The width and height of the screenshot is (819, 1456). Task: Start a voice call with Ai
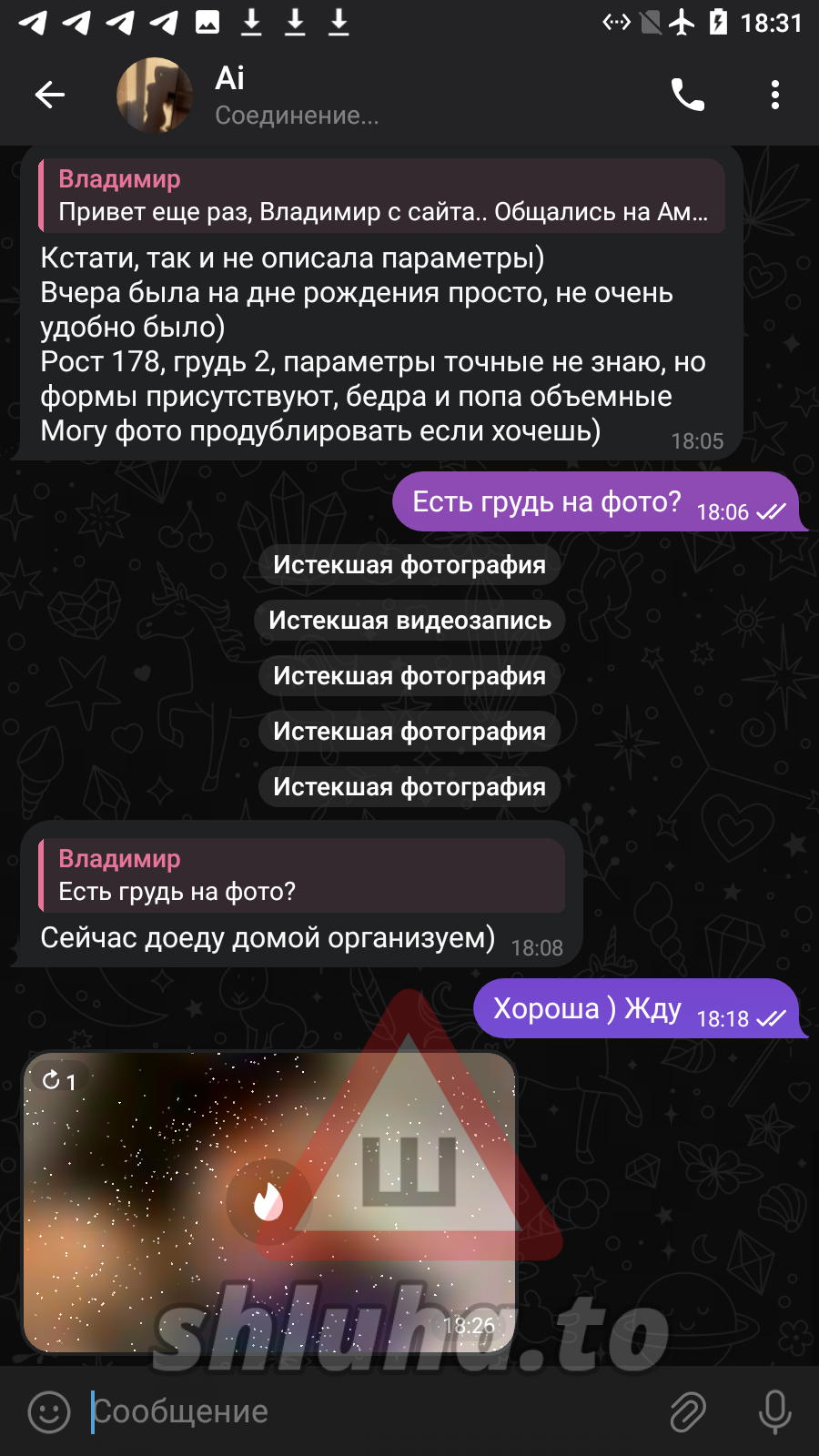point(688,95)
